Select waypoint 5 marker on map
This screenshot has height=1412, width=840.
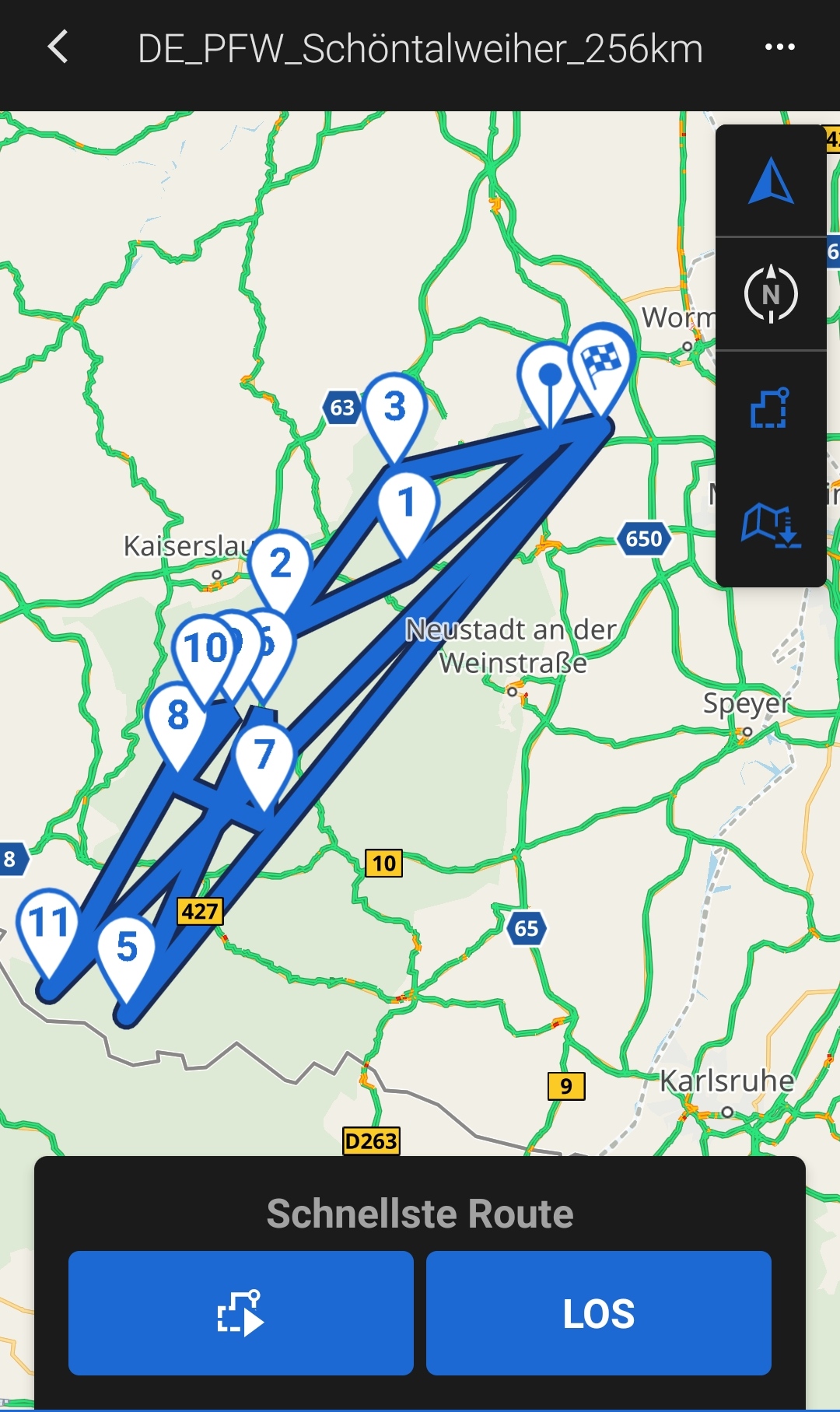pos(127,948)
